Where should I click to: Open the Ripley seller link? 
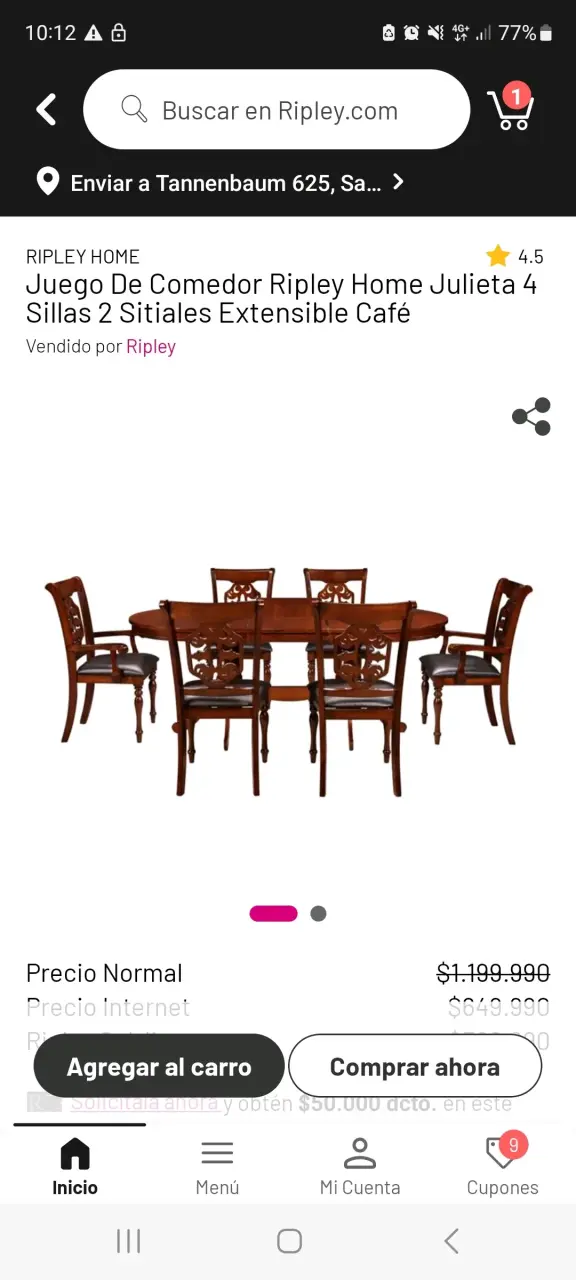click(151, 347)
